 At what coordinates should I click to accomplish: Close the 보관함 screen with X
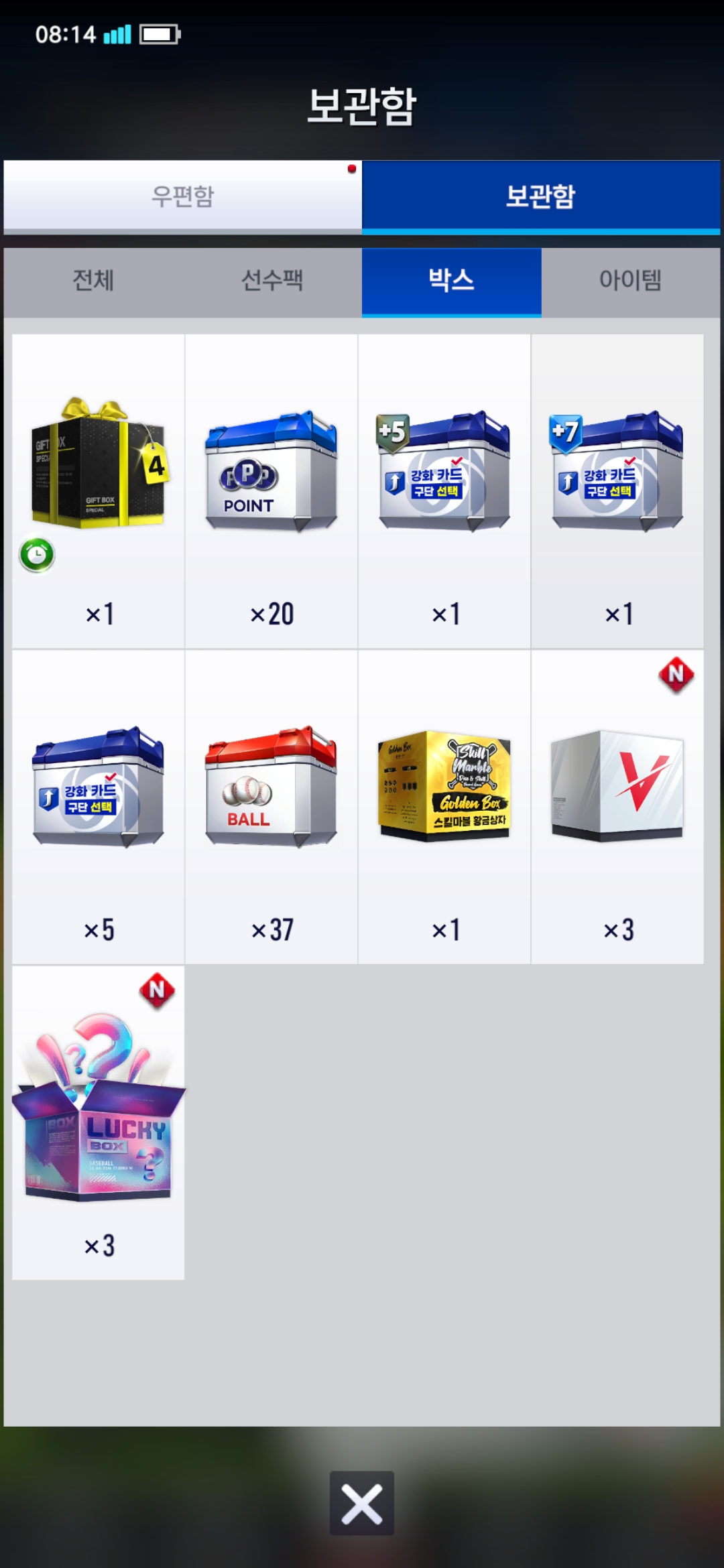361,1503
